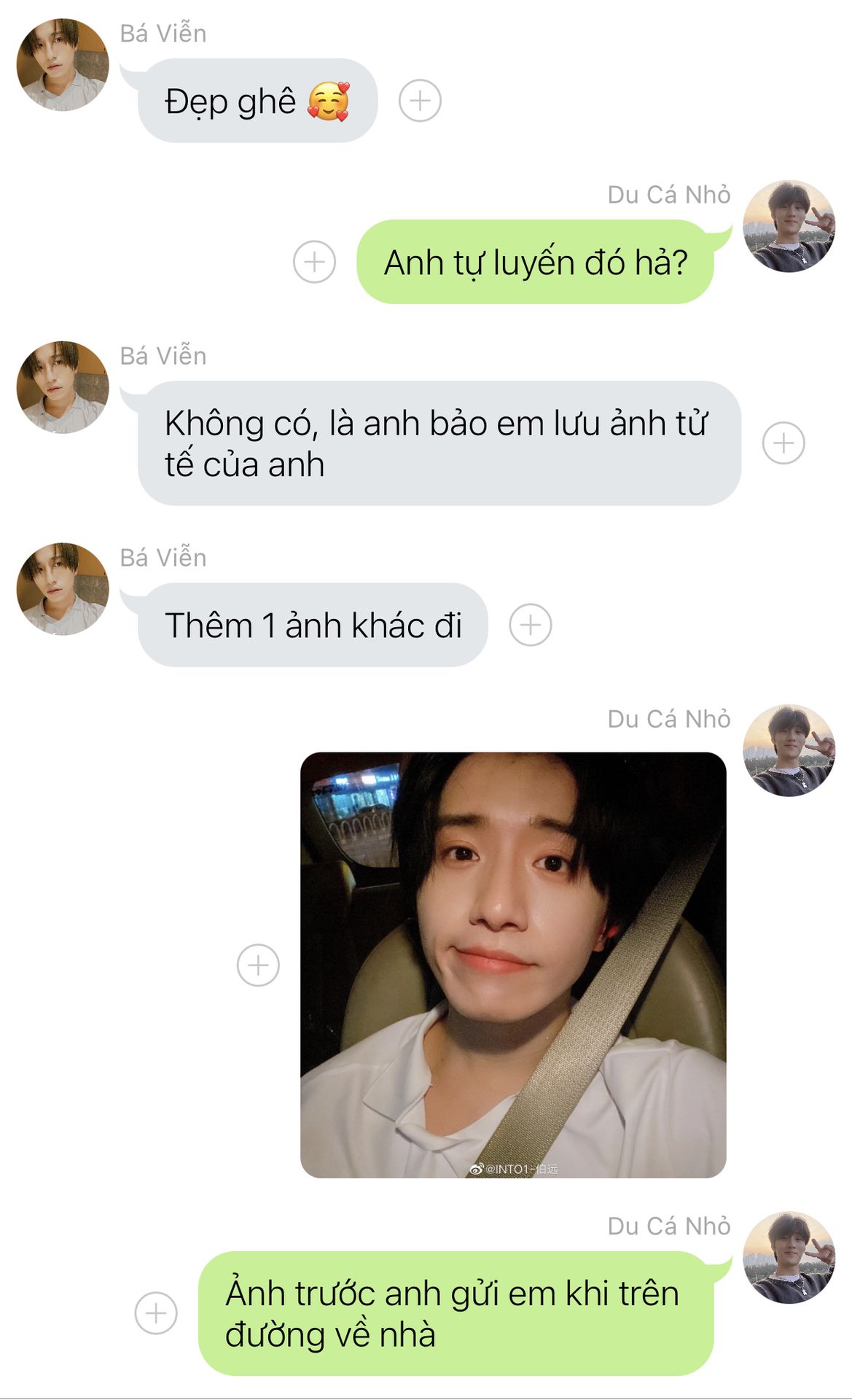
Task: Open the car selfie photo sent by Du Cá Nhỏ
Action: point(513,965)
